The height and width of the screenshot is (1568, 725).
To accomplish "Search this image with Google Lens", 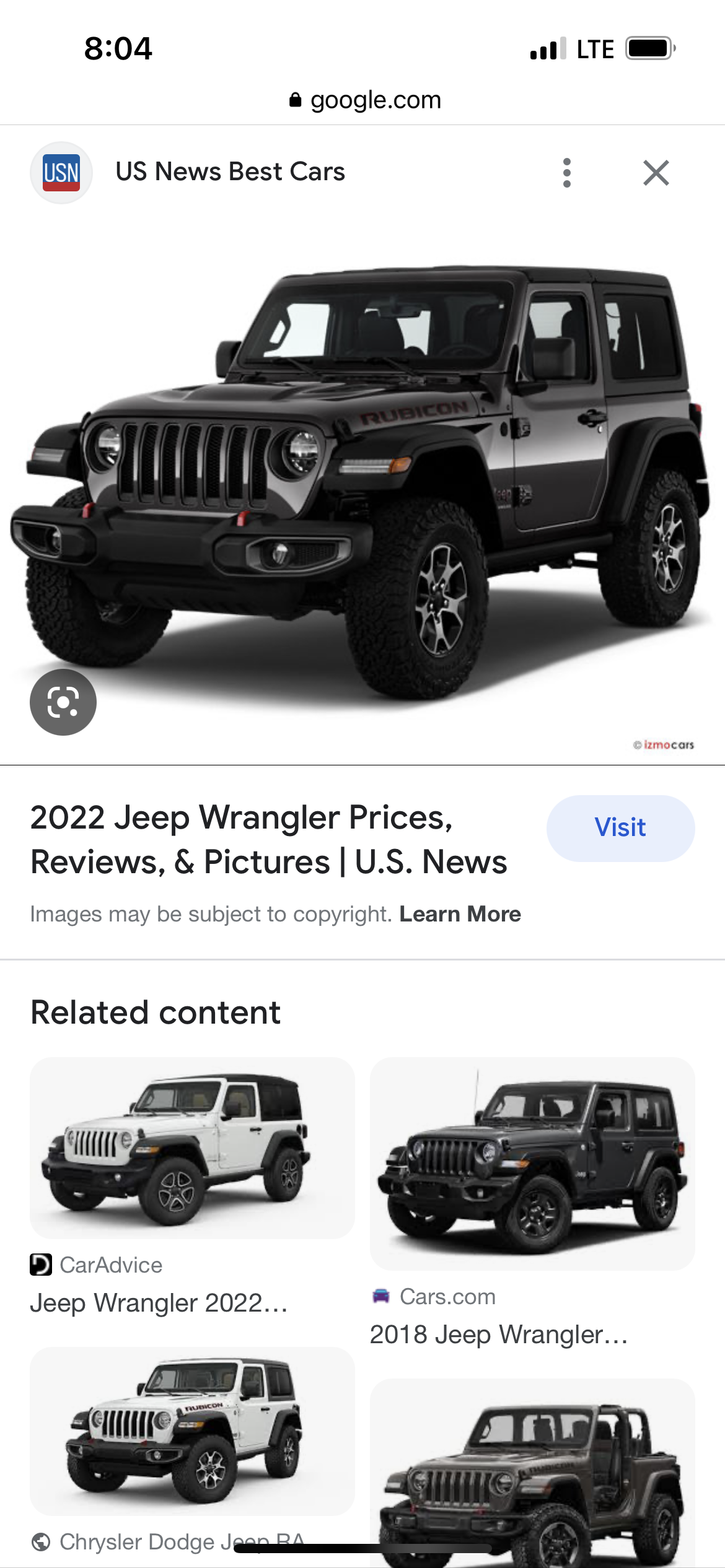I will (x=63, y=702).
